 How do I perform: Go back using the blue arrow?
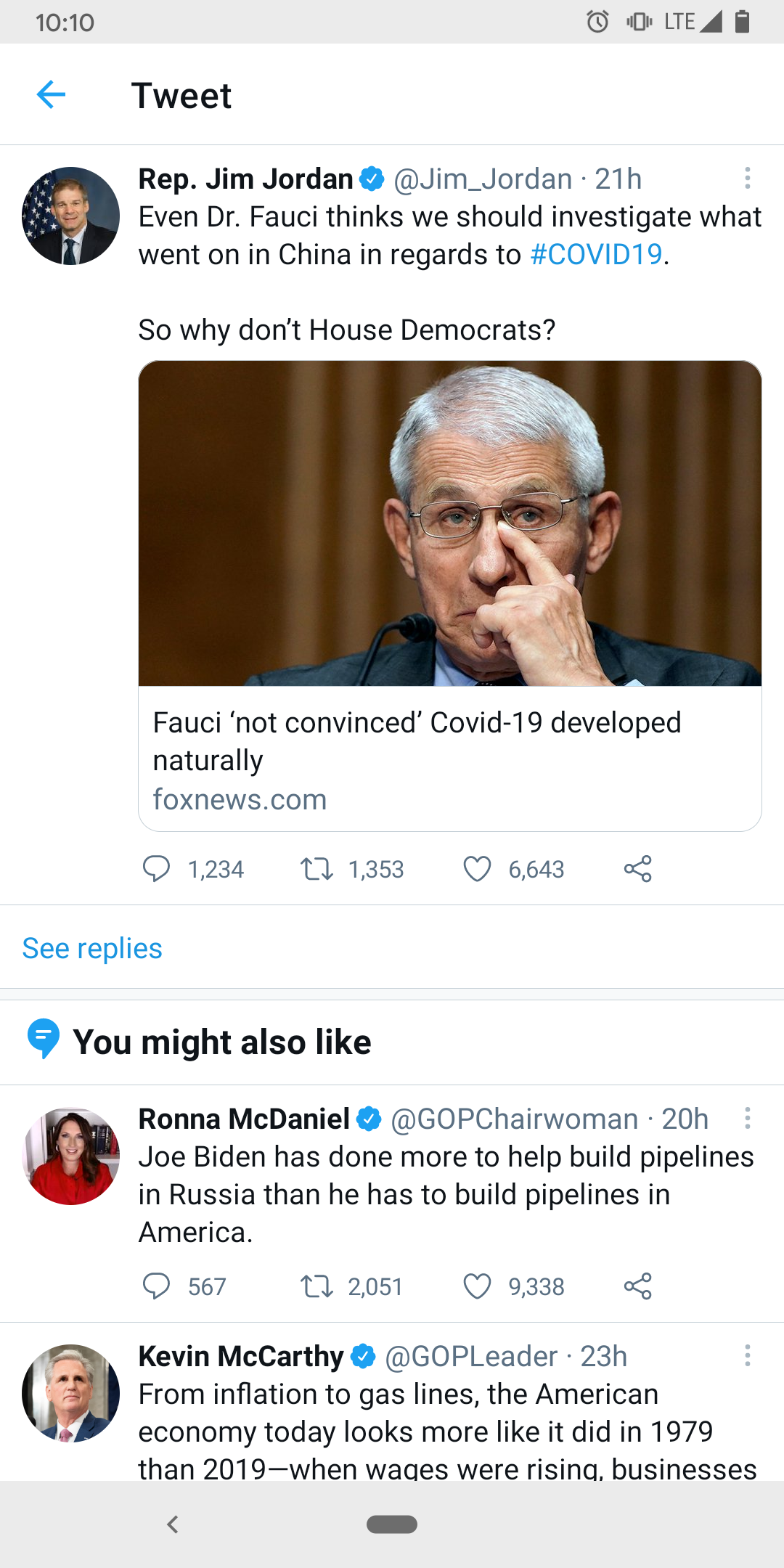click(51, 94)
